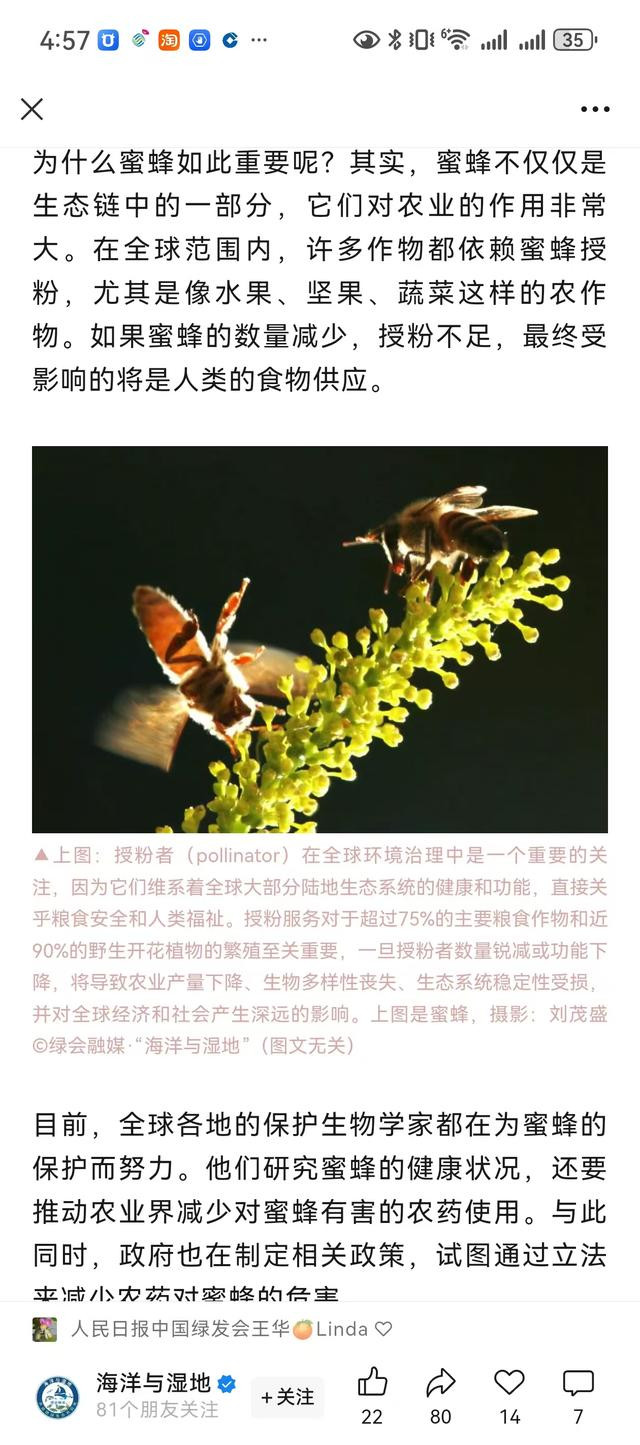640x1445 pixels.
Task: Open the comments section
Action: click(578, 1384)
